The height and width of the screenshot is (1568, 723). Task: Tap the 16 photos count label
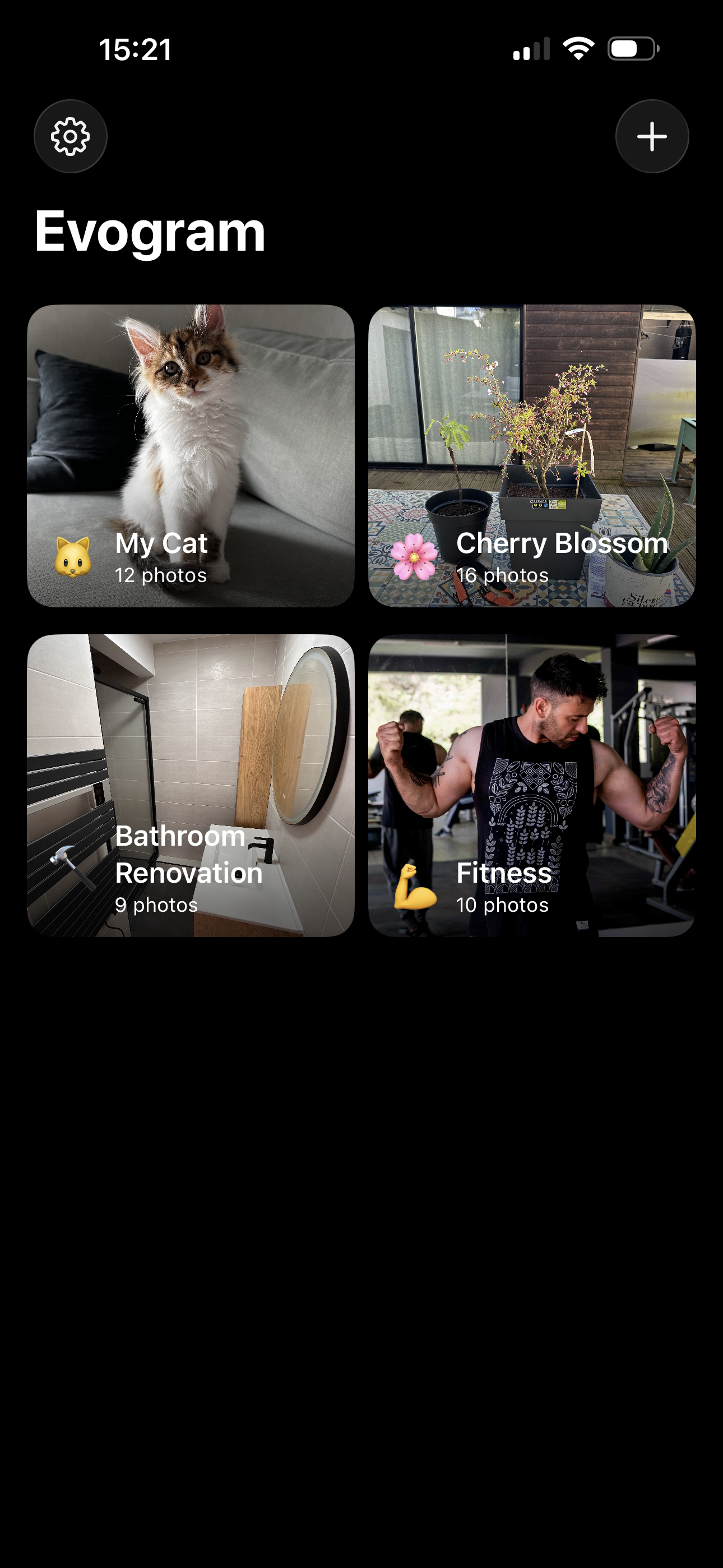click(x=503, y=575)
